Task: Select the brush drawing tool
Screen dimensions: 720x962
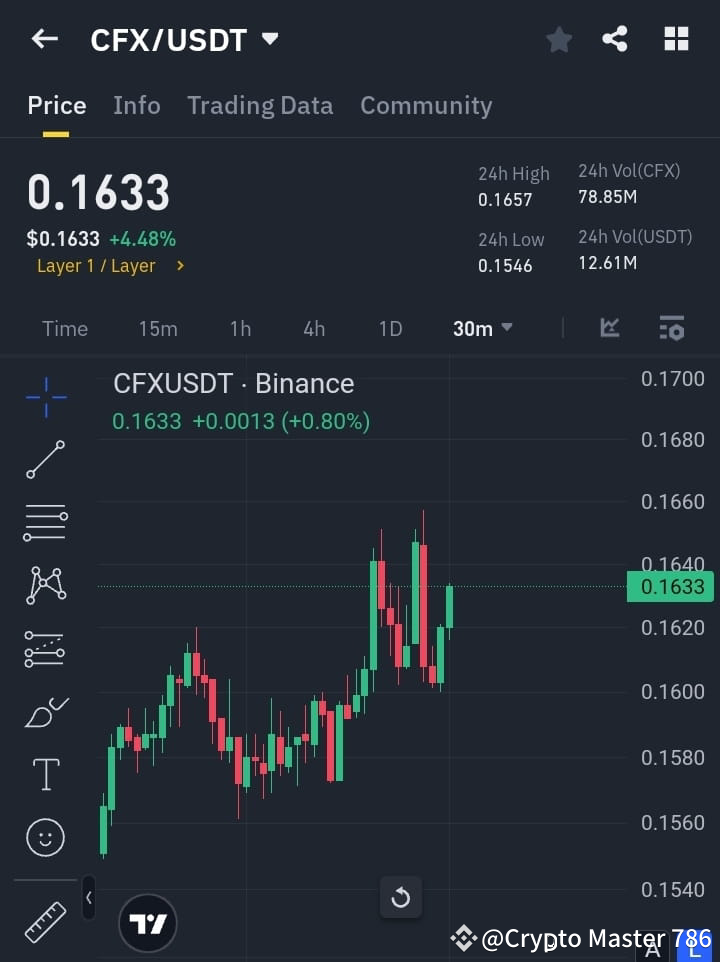Action: [x=45, y=712]
